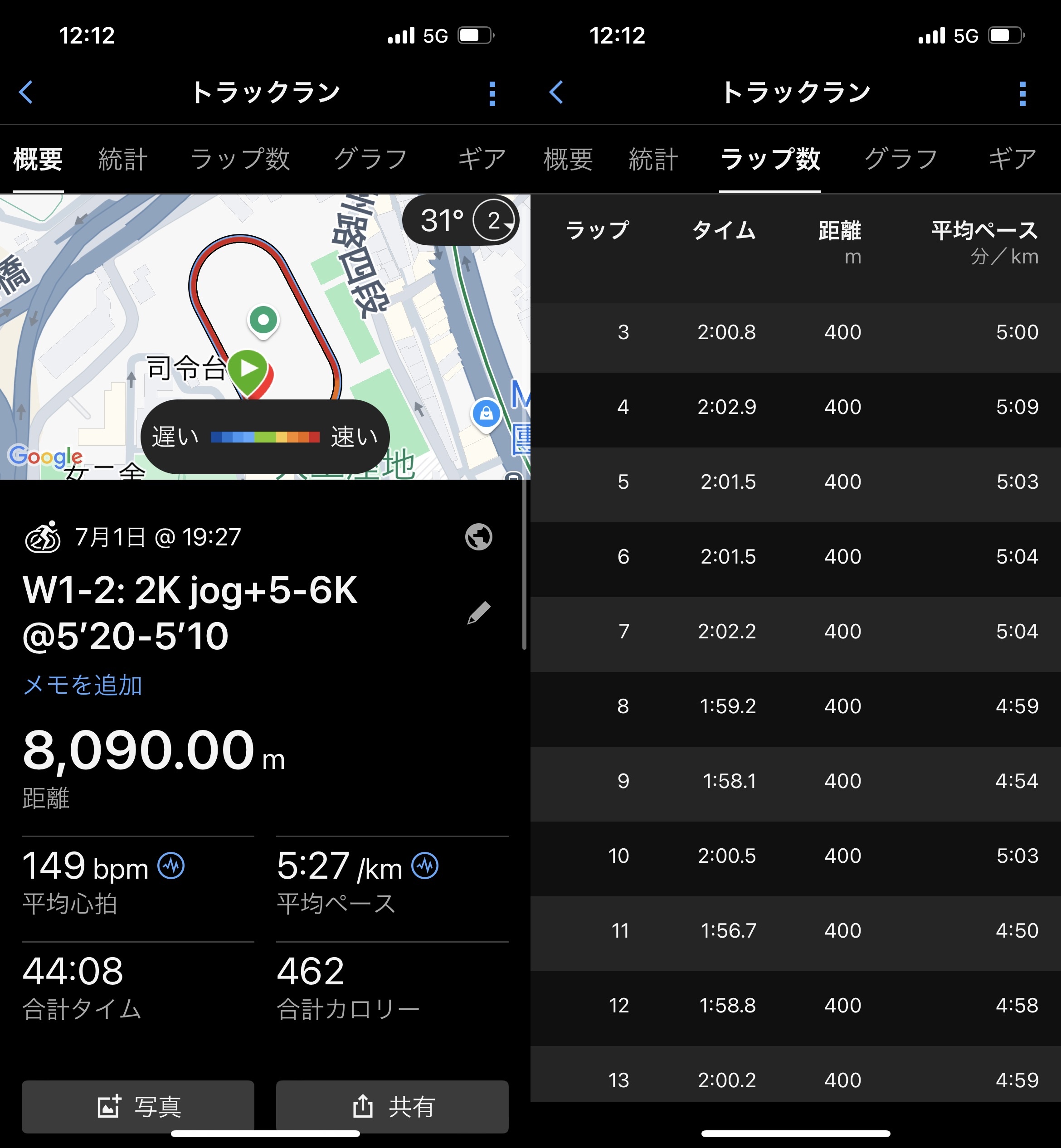This screenshot has width=1061, height=1148.
Task: Open the ラップ数 tab from the overview screen
Action: [240, 160]
